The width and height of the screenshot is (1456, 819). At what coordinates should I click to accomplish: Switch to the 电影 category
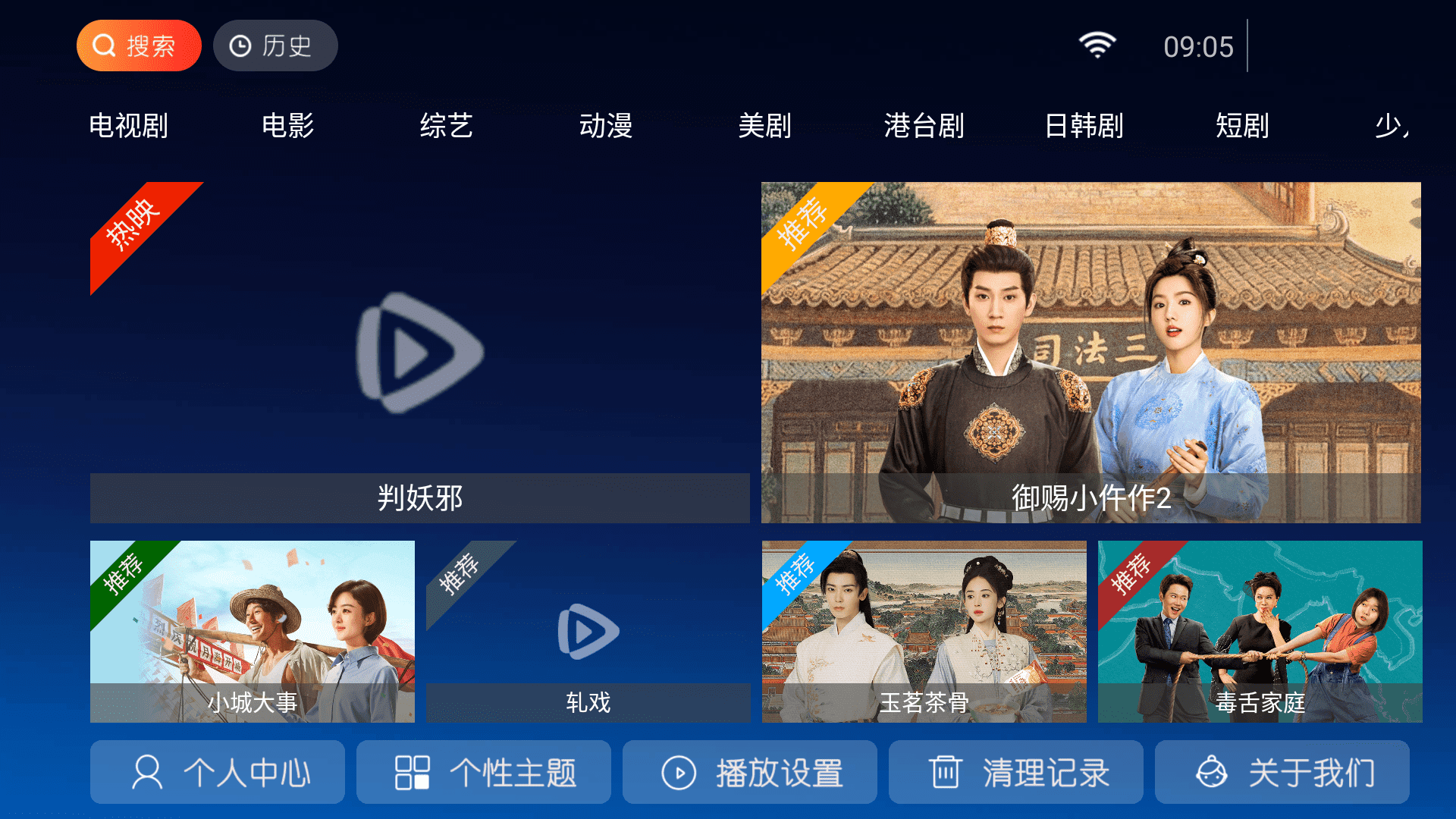pyautogui.click(x=287, y=125)
